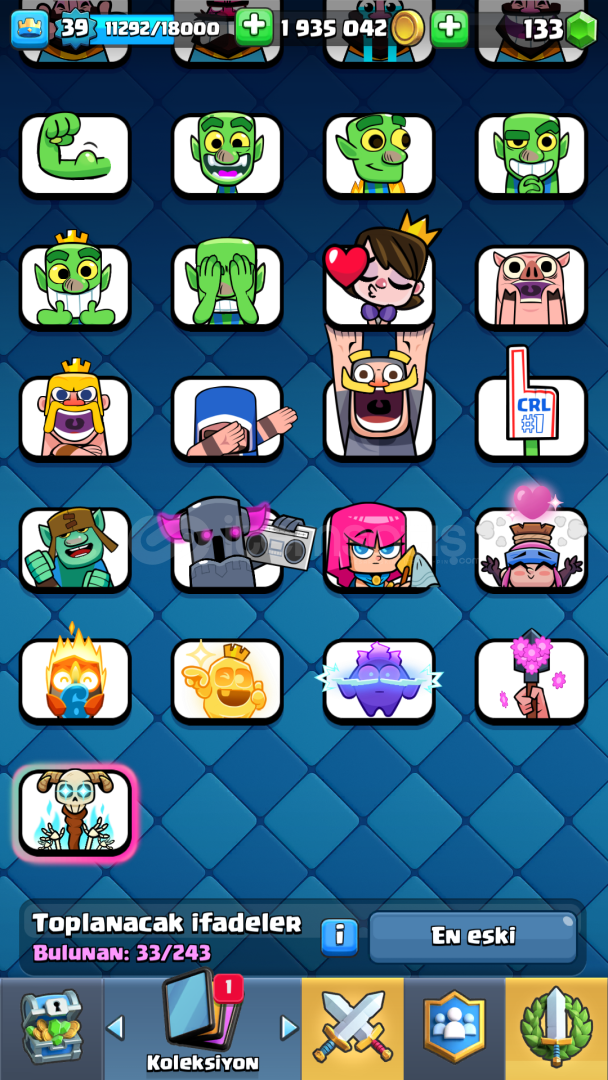Switch to the crossed swords battle tab
Image resolution: width=608 pixels, height=1080 pixels.
click(x=352, y=1028)
